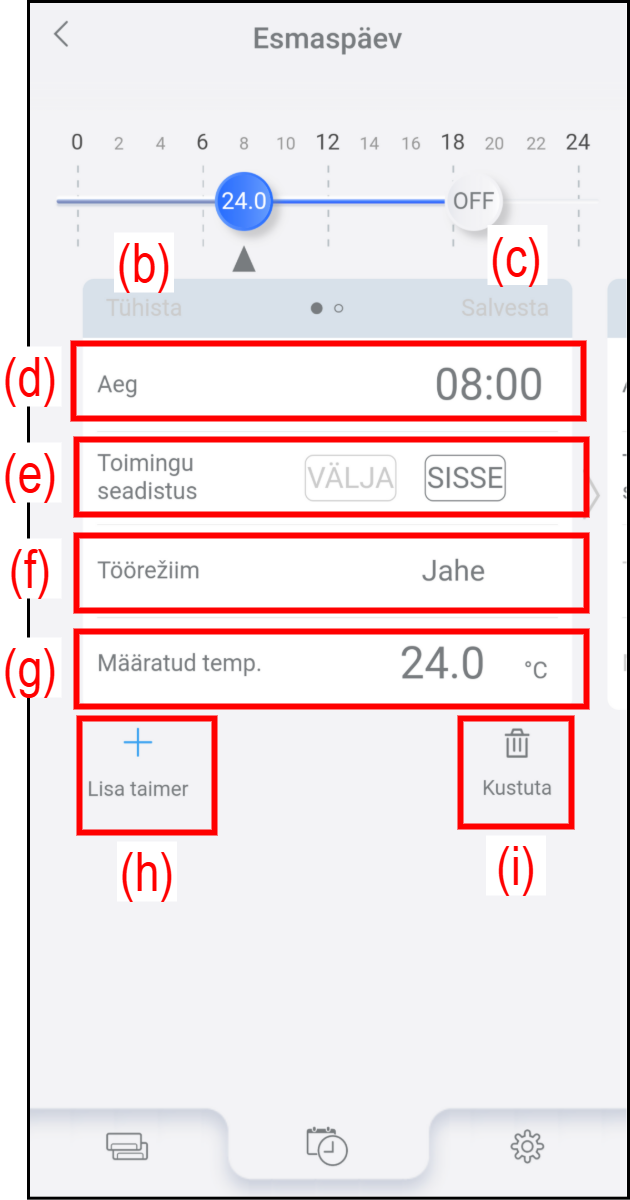Screen dimensions: 630x1200
Task: Tap Tühista to cancel timer changes
Action: (145, 308)
